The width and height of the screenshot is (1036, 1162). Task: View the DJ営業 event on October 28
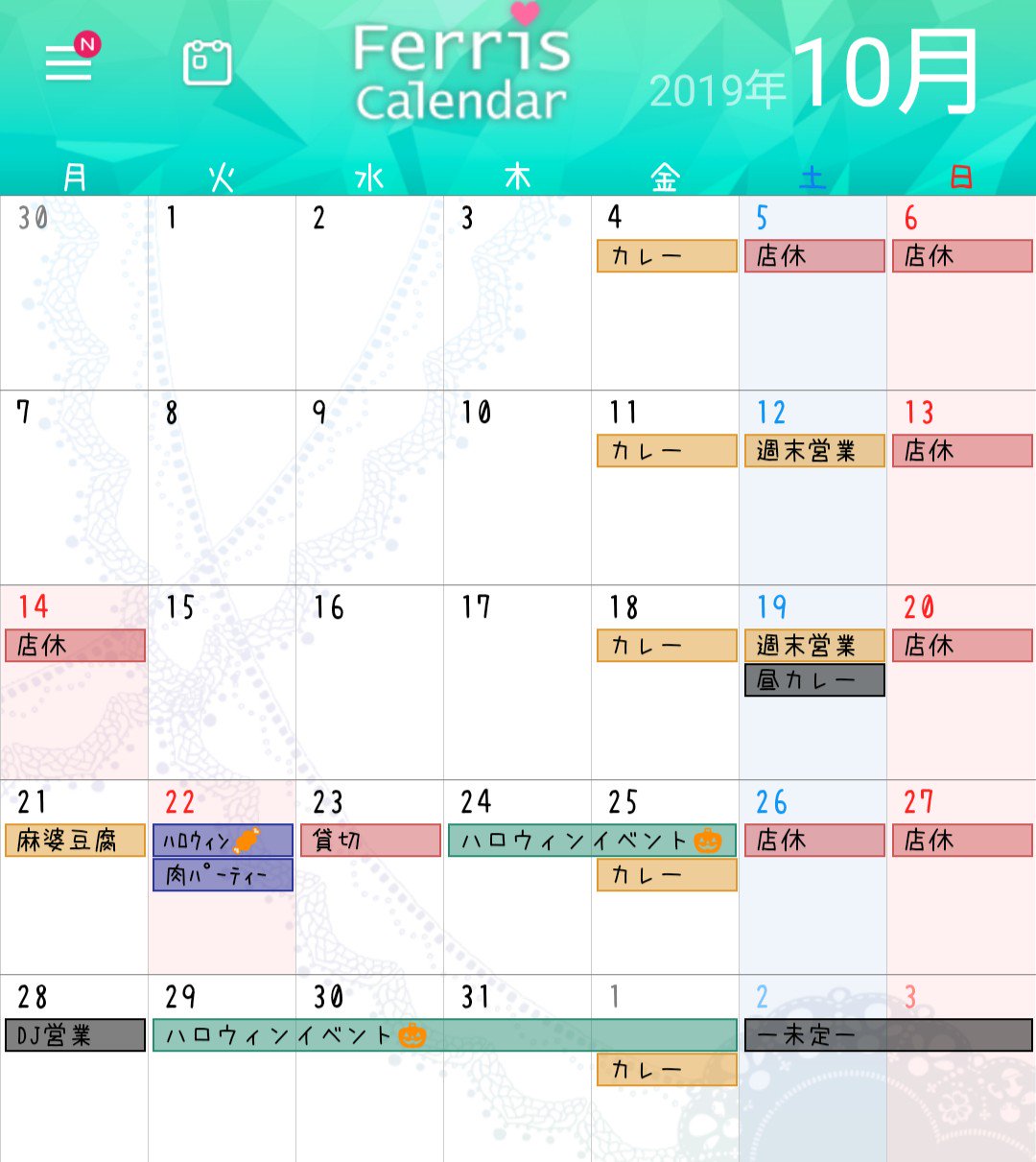click(x=75, y=1035)
